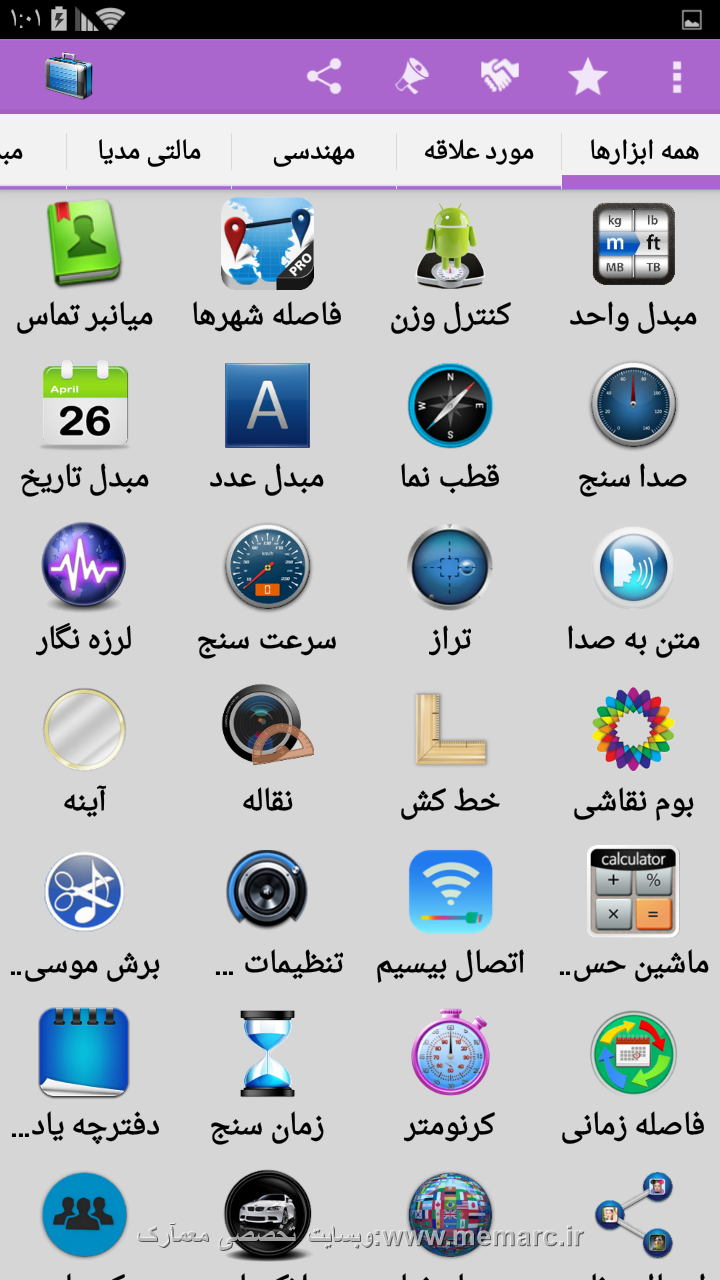Launch the قطب نما compass
This screenshot has height=1280, width=720.
(450, 406)
